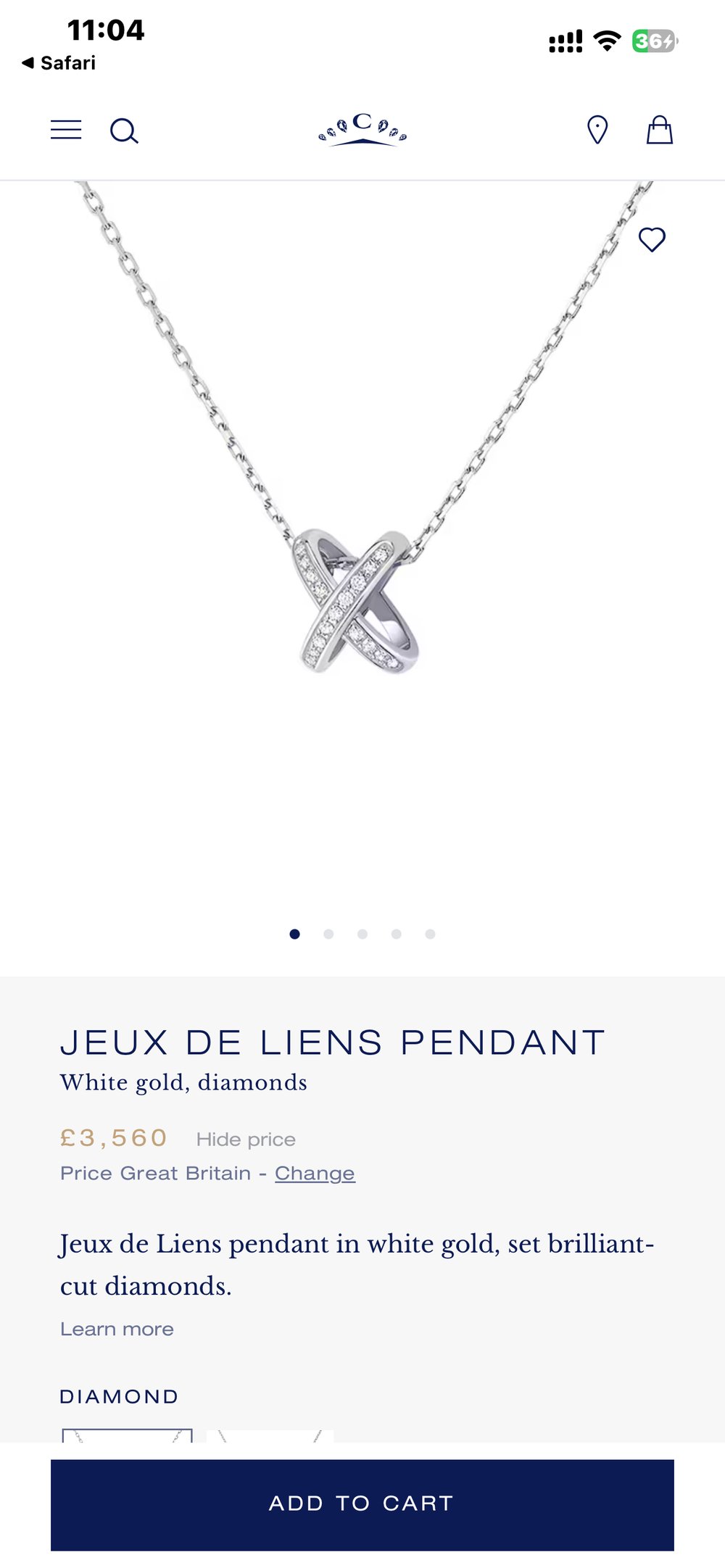Open the store locator pin
This screenshot has height=1568, width=725.
tap(597, 130)
